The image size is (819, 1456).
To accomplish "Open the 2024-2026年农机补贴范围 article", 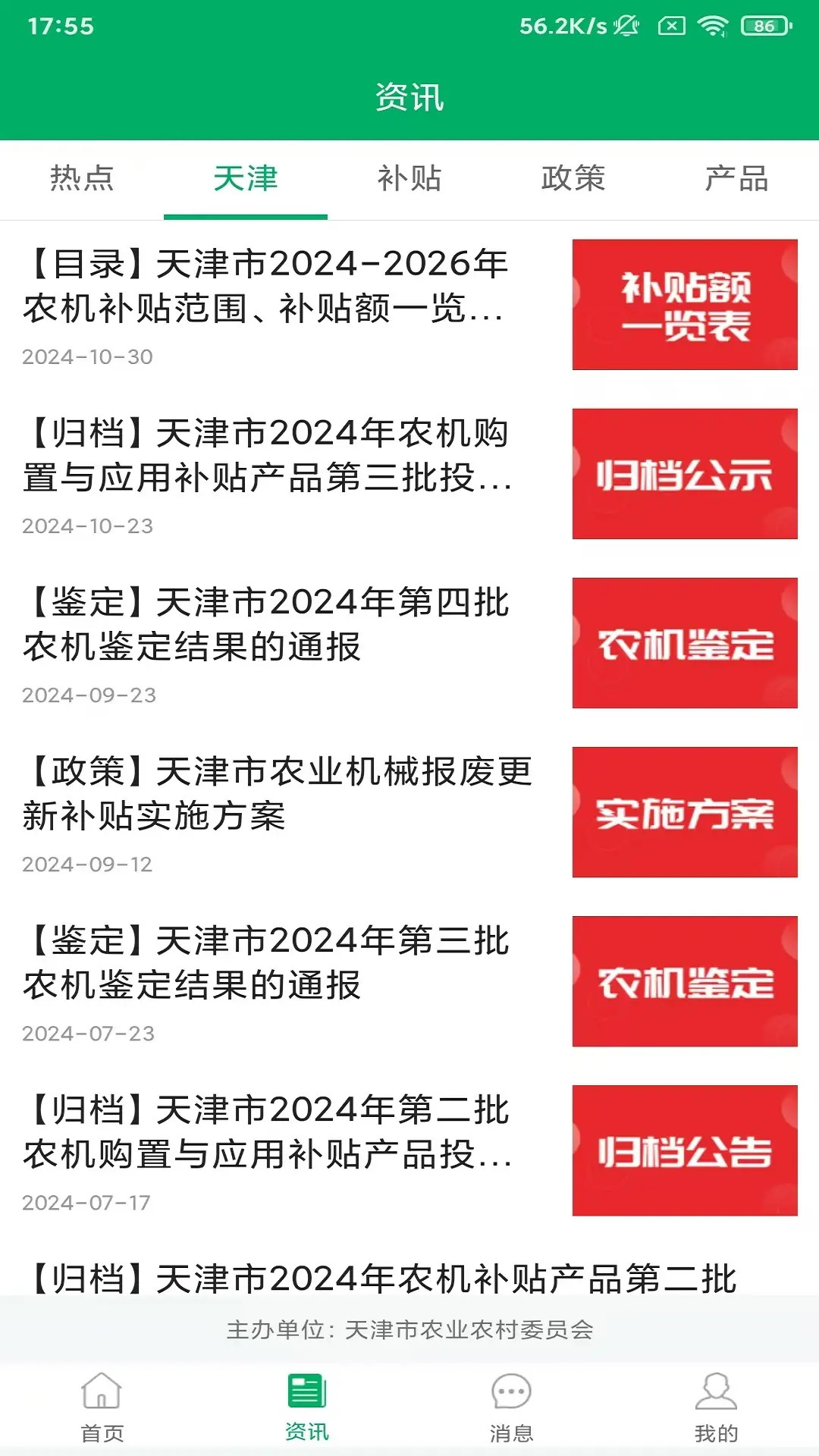I will tap(265, 292).
